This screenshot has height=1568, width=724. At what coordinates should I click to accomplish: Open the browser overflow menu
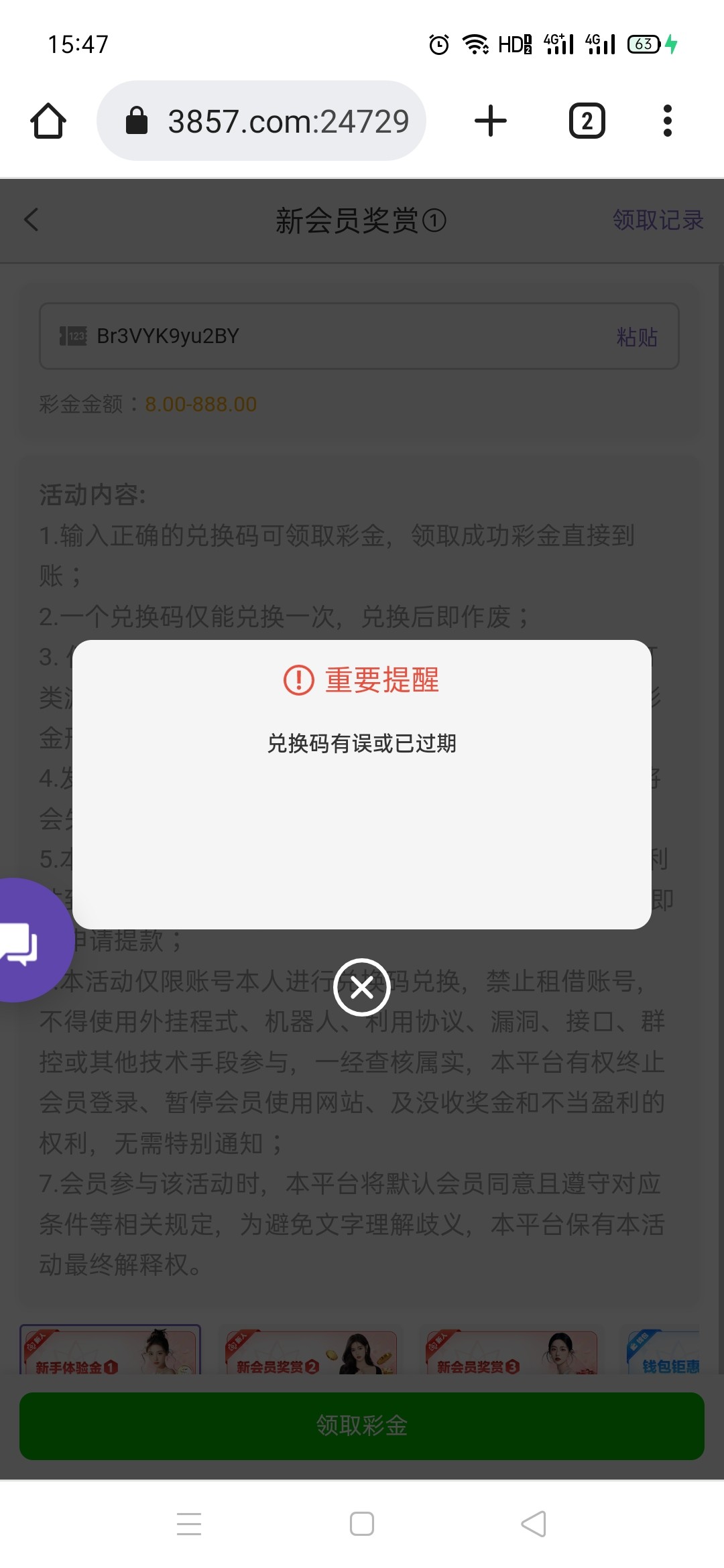pyautogui.click(x=667, y=121)
